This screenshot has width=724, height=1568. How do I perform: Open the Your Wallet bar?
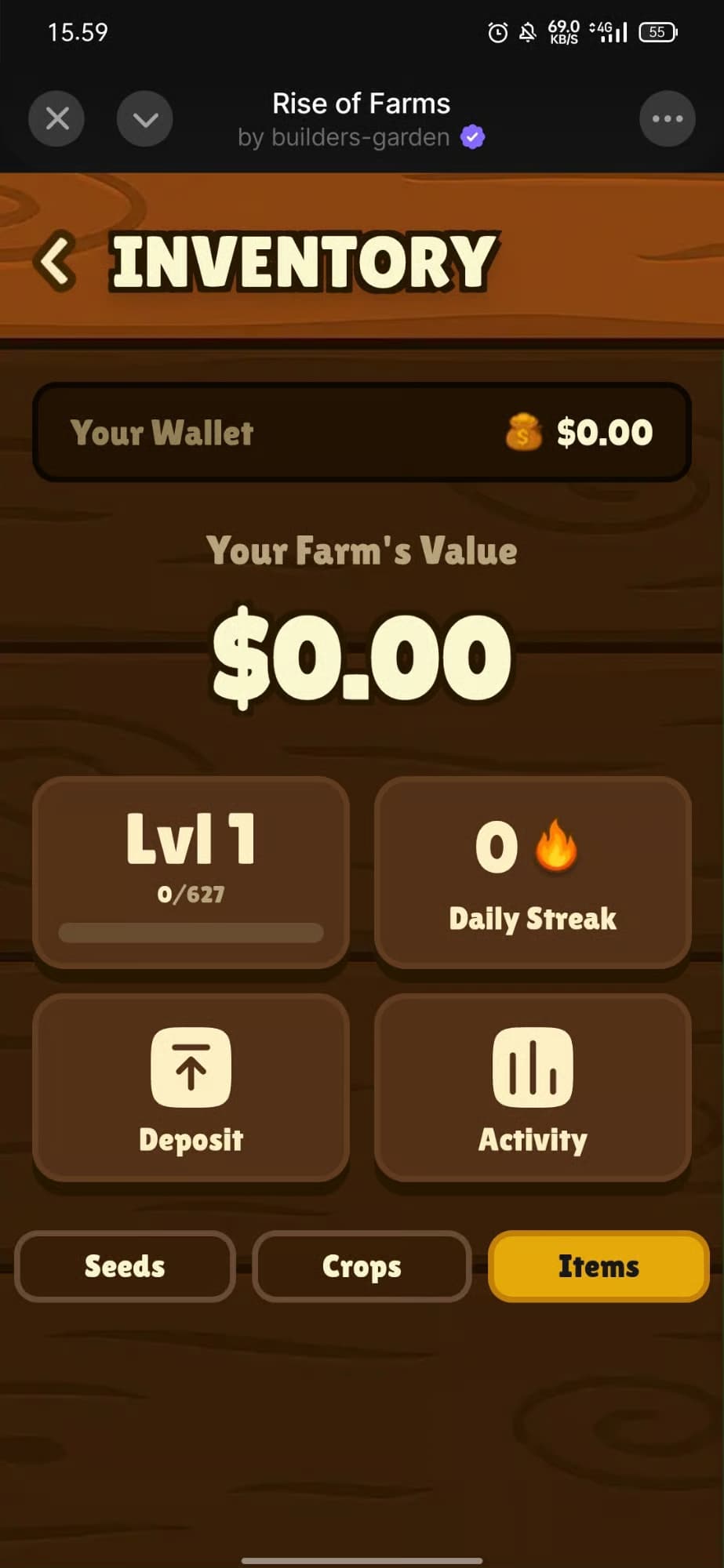[362, 432]
